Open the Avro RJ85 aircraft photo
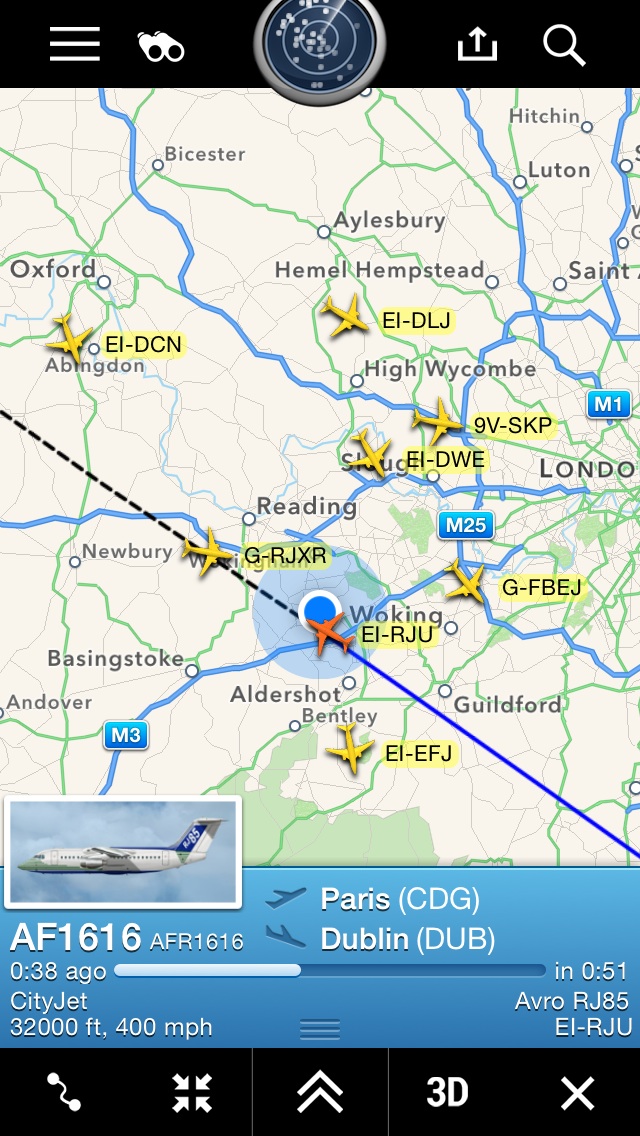The width and height of the screenshot is (640, 1136). coord(123,853)
